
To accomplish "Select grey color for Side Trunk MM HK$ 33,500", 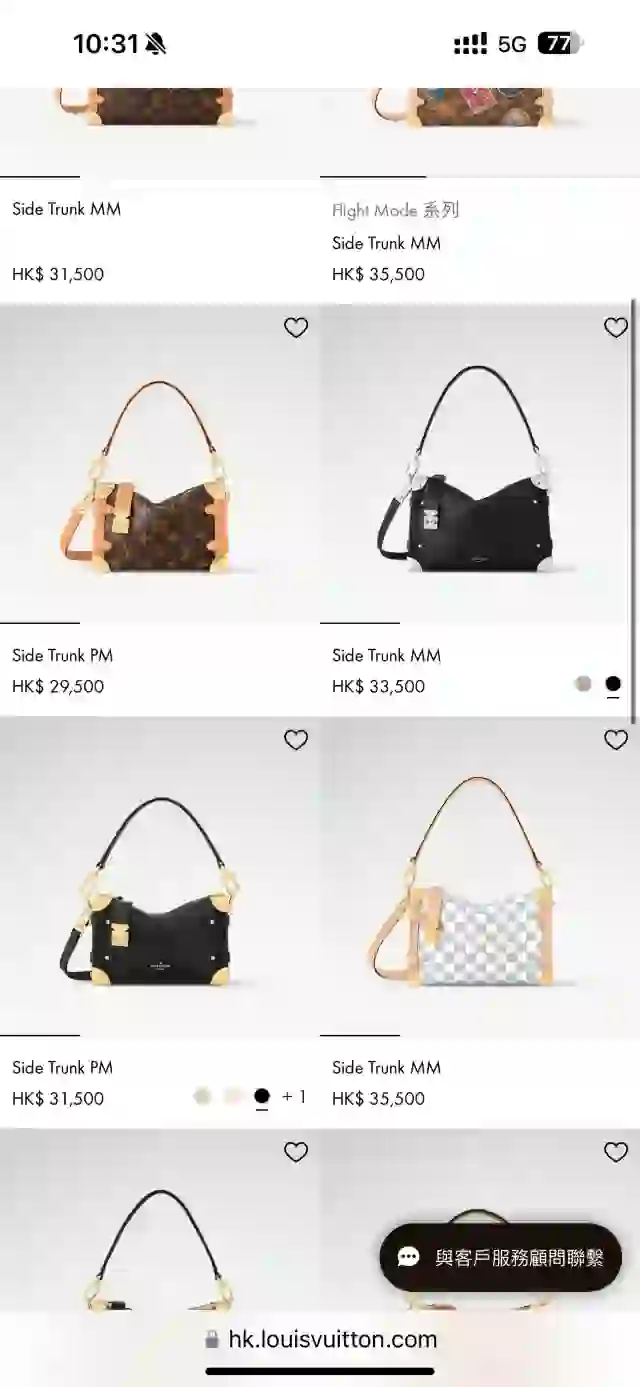I will (x=584, y=685).
